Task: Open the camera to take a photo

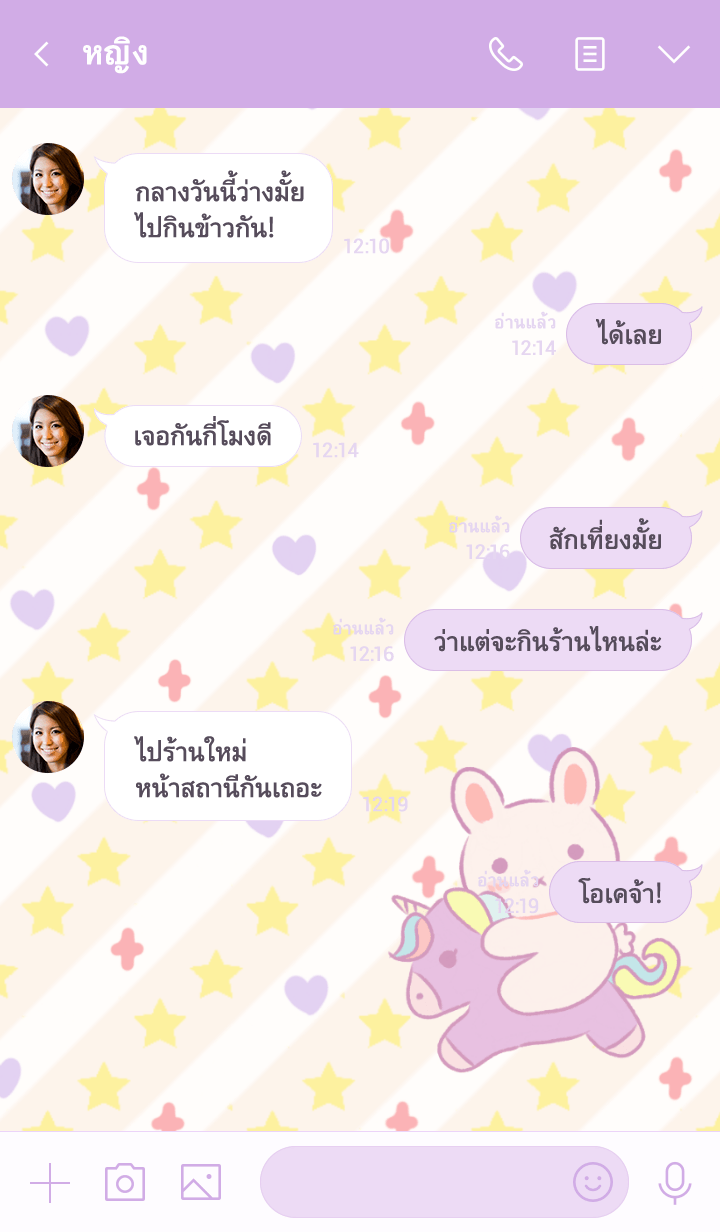Action: [125, 1182]
